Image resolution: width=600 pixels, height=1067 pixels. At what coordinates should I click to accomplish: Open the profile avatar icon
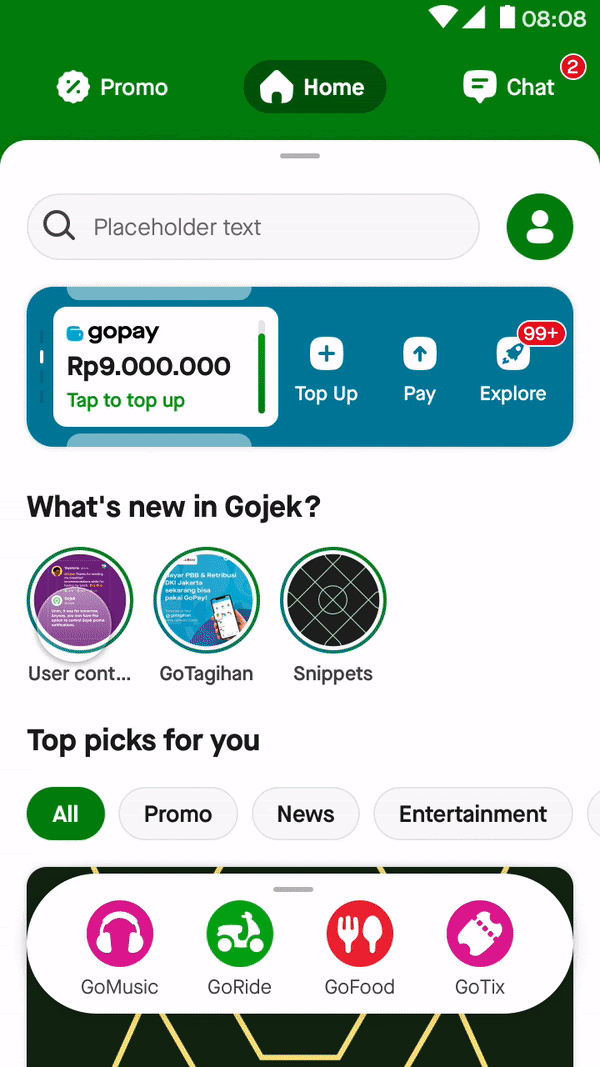click(x=540, y=227)
